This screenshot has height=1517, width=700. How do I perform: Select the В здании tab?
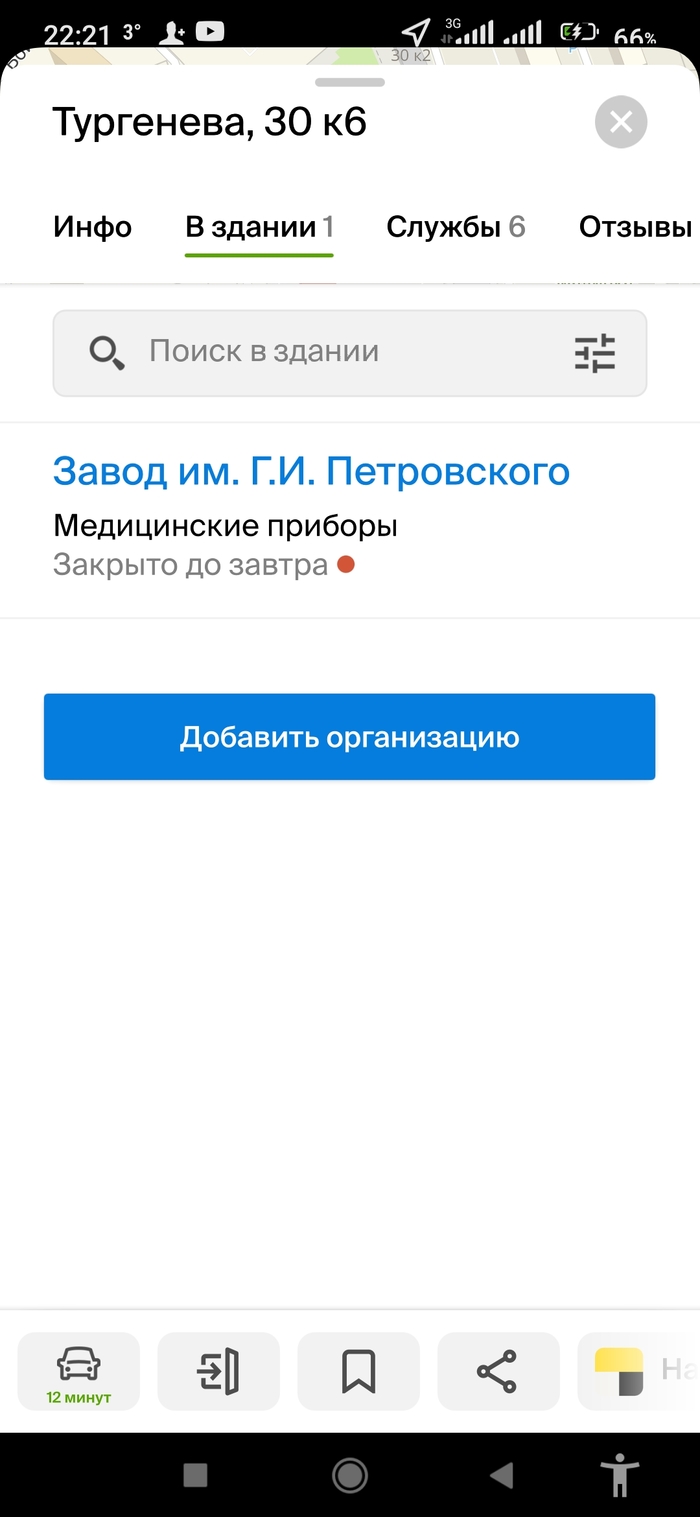pyautogui.click(x=259, y=227)
